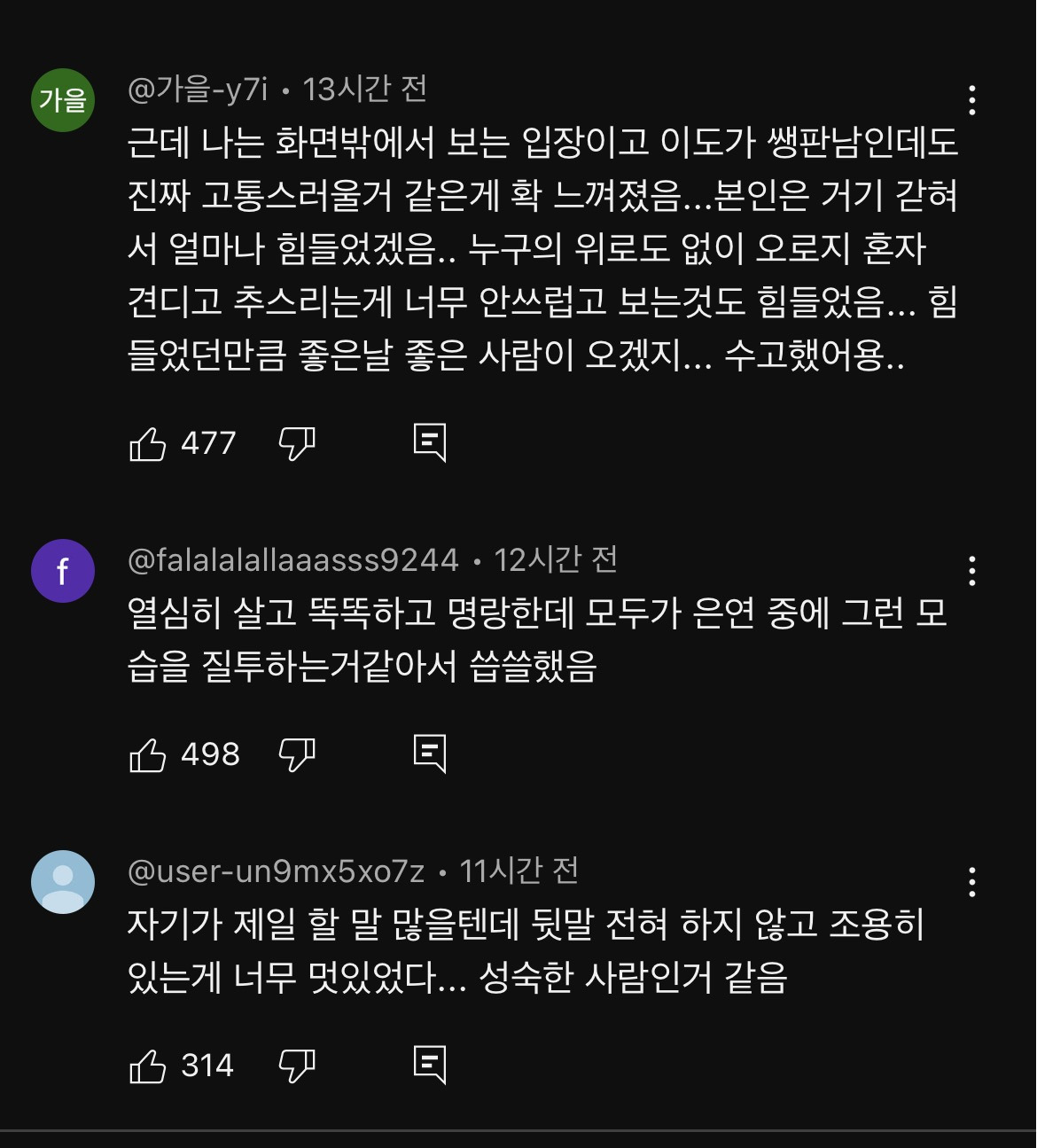The height and width of the screenshot is (1148, 1037).
Task: Open overflow menu for @user-un9mx5xo7z's comment
Action: coord(972,882)
